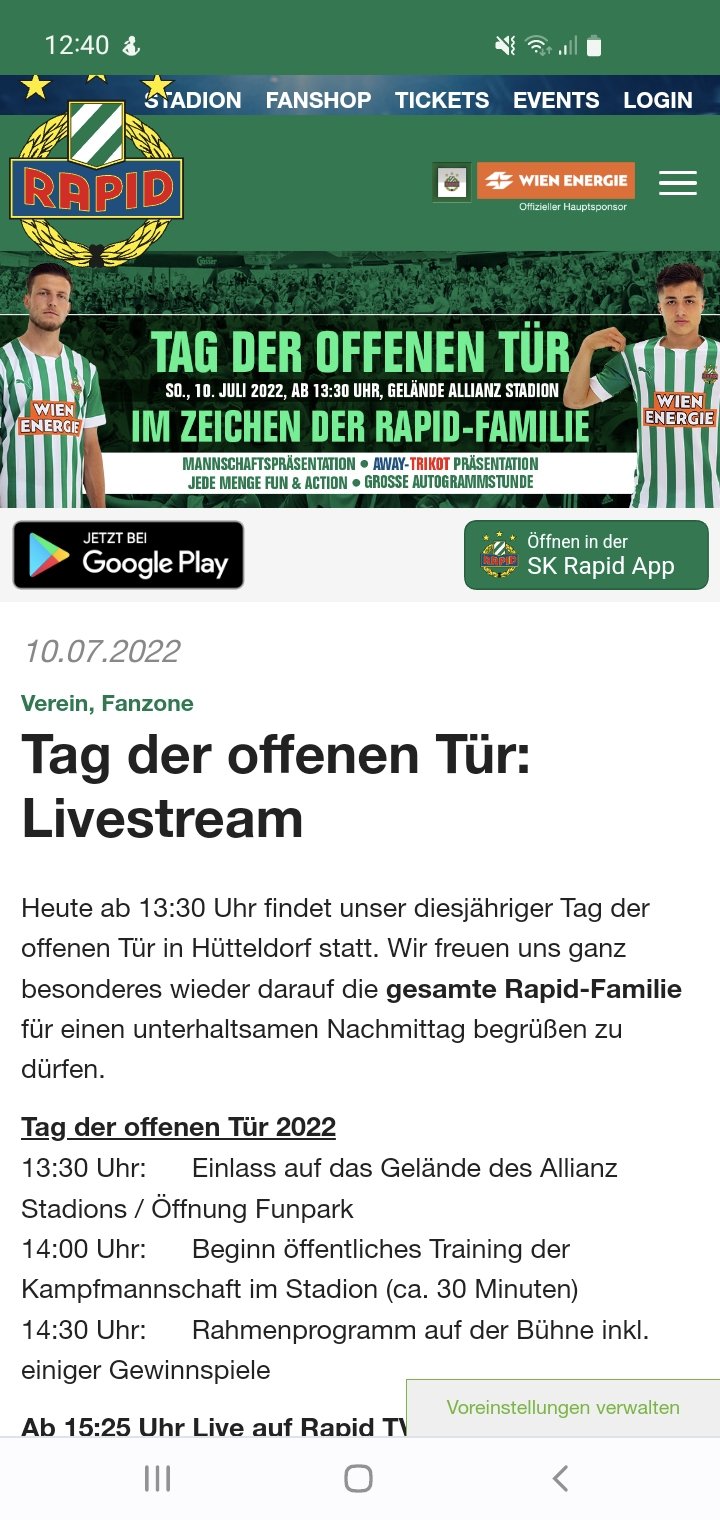Open recent apps from the navigation bar
The width and height of the screenshot is (720, 1520).
[x=158, y=1478]
